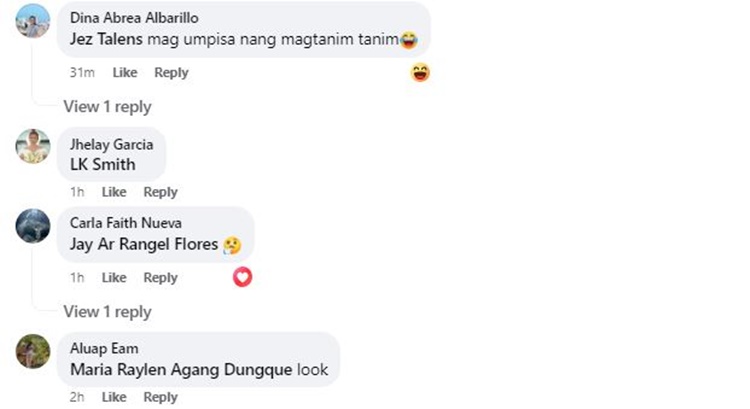Expand the reply under Dina Abrea Albarillo's comment
Viewport: 750px width, 409px height.
click(107, 106)
